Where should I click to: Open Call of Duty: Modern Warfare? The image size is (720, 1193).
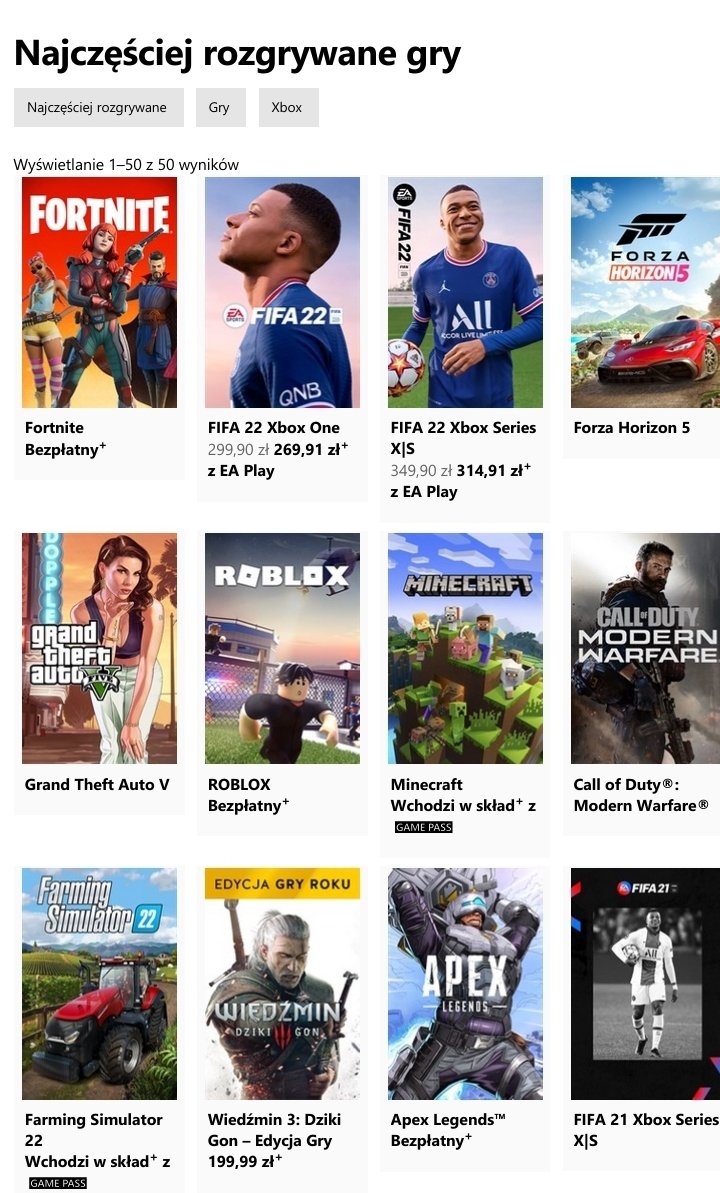click(x=642, y=684)
